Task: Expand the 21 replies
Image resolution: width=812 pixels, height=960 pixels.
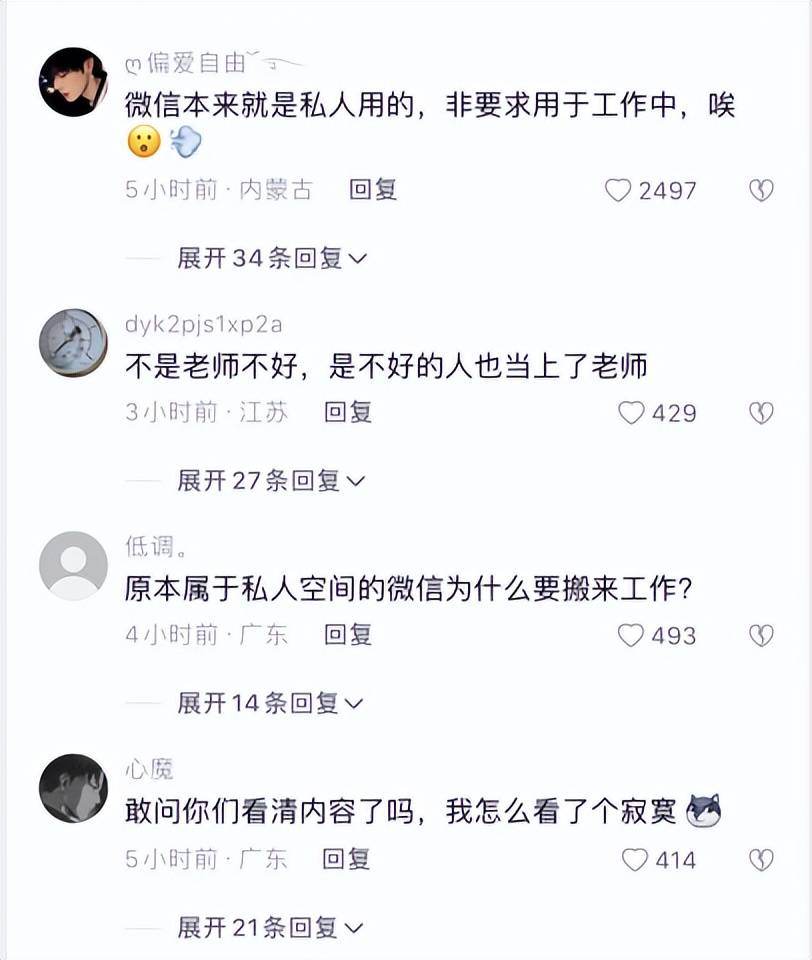Action: pyautogui.click(x=272, y=928)
